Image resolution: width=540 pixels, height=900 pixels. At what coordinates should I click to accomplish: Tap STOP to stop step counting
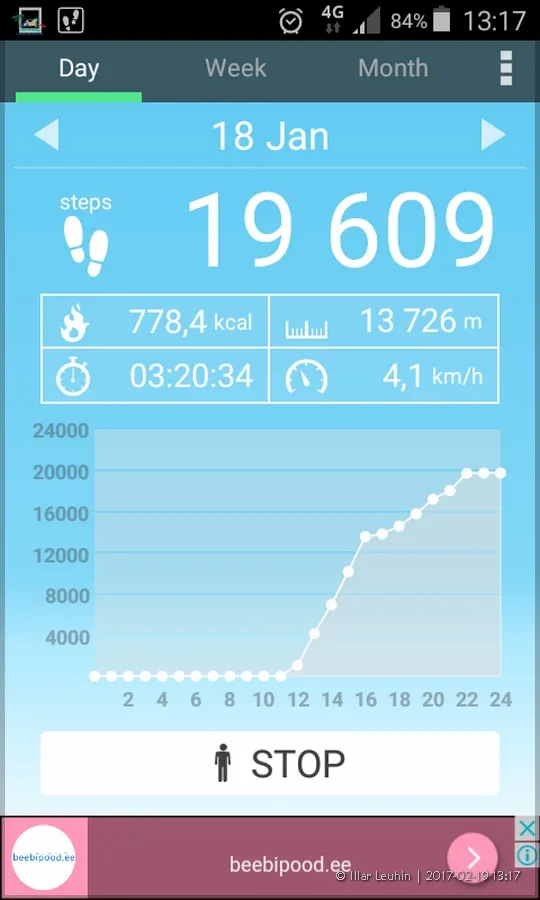point(270,763)
